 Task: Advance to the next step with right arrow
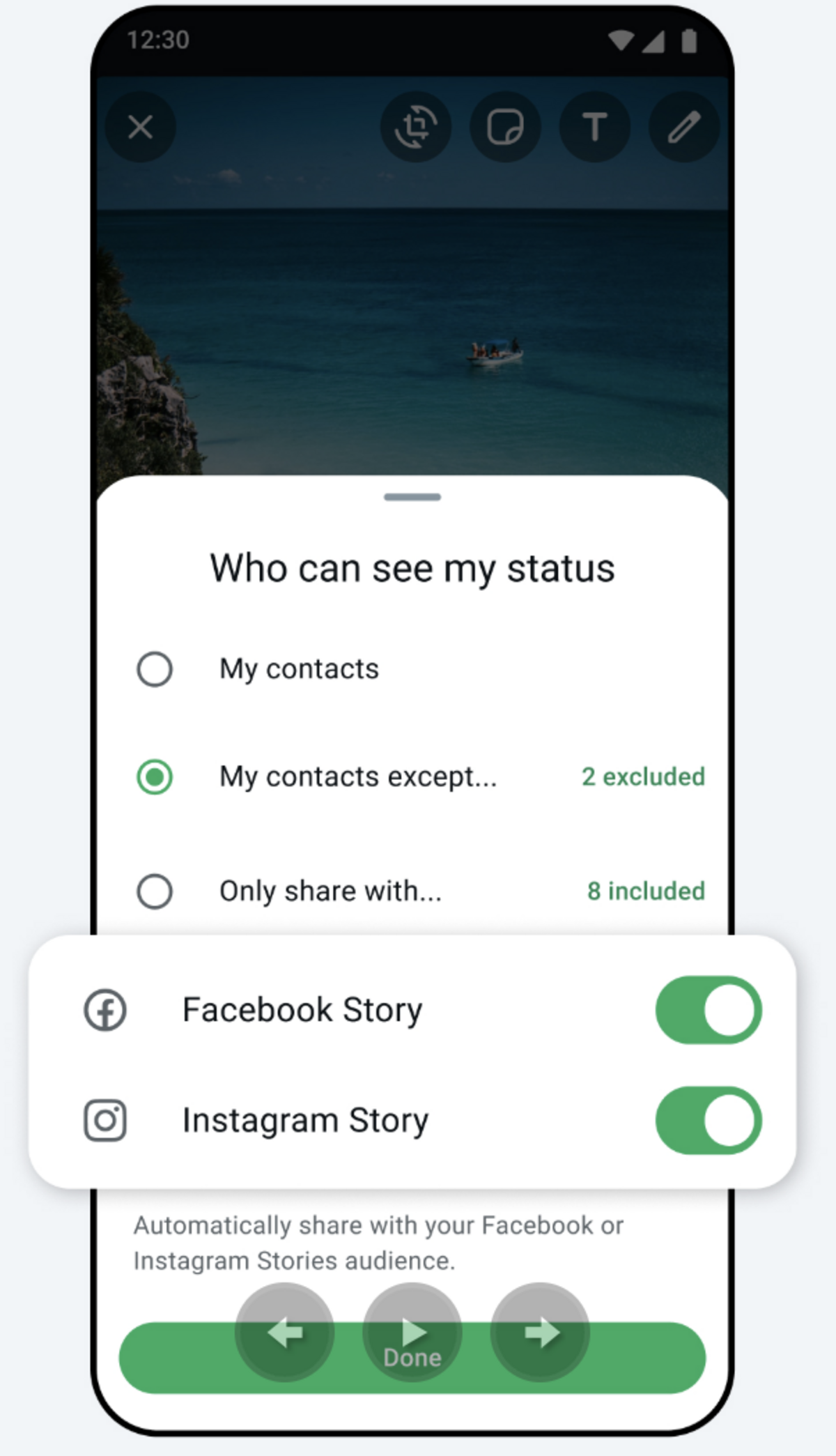click(540, 1332)
